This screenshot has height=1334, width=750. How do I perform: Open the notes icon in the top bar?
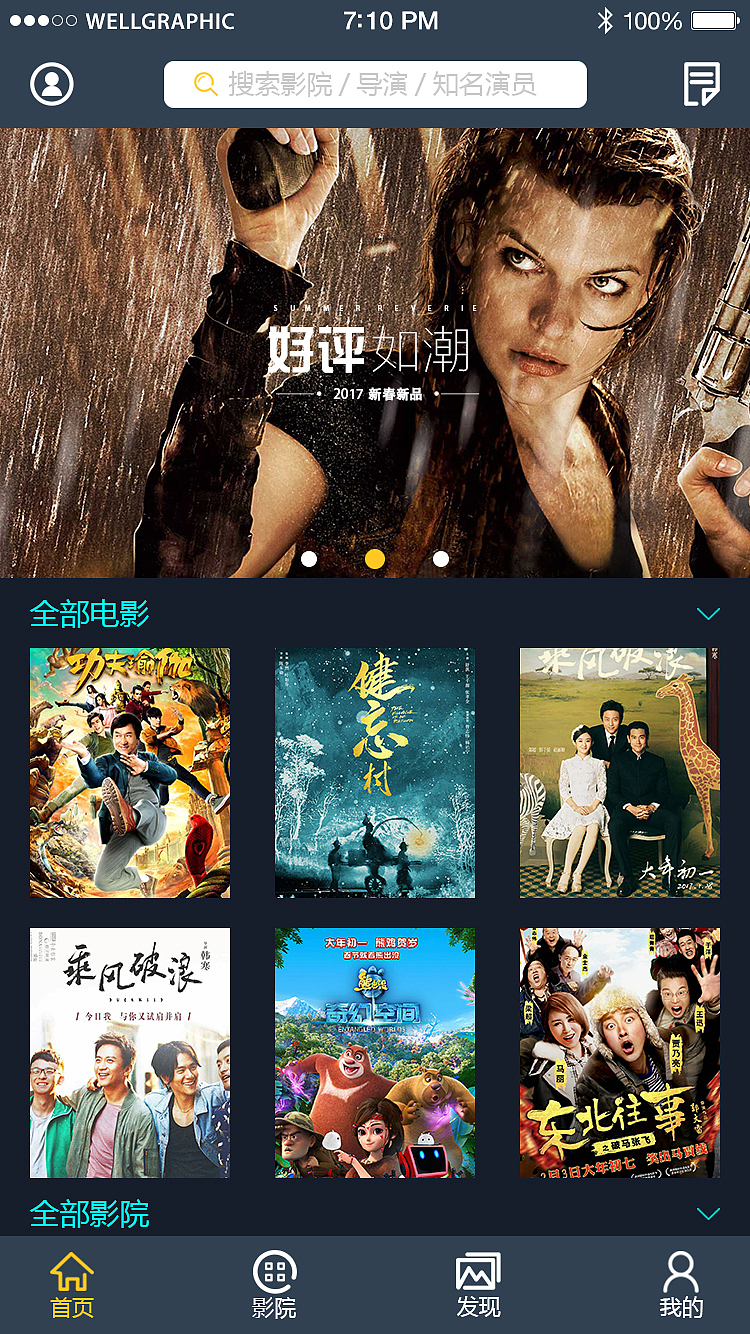pos(701,84)
